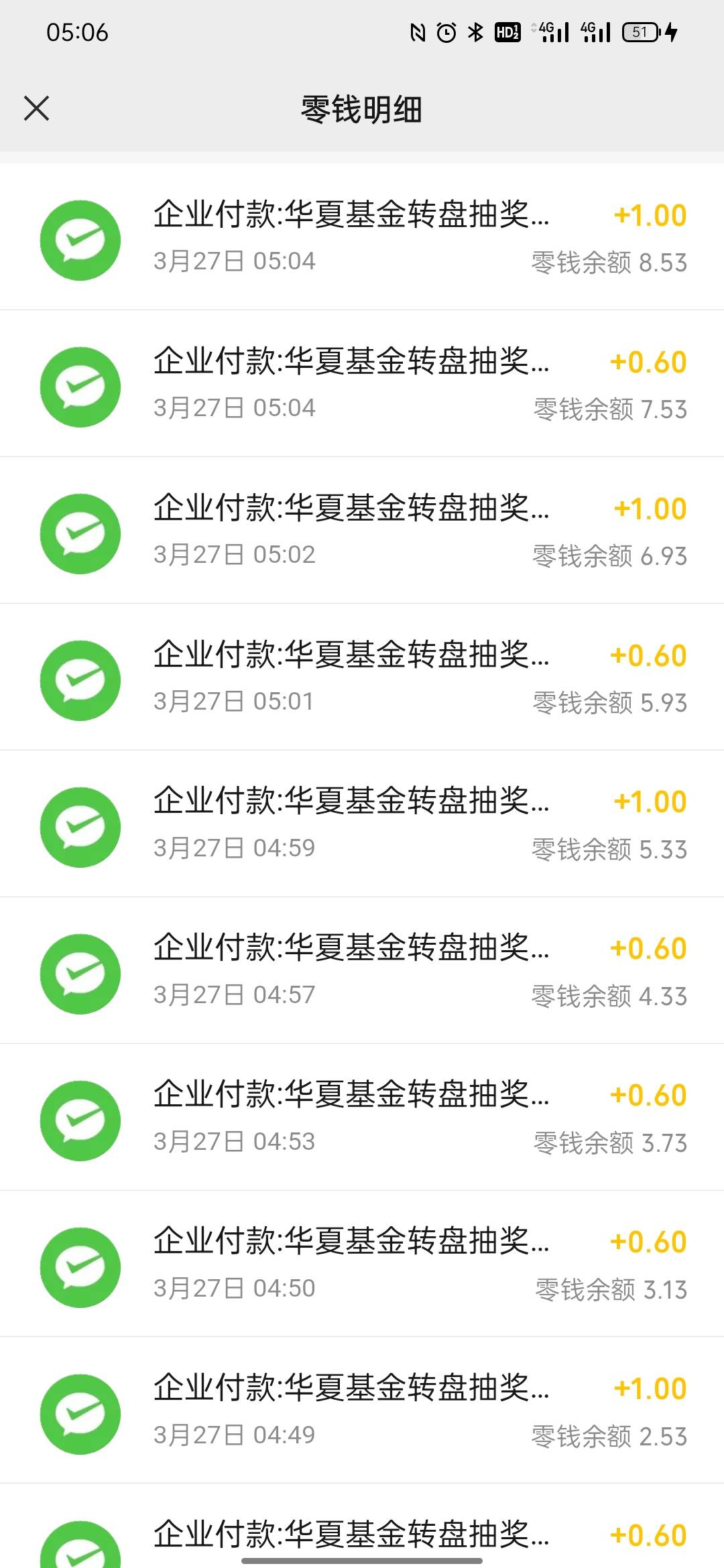Select the transaction dated 3月27日 04:57
The image size is (724, 1568).
pos(362,971)
